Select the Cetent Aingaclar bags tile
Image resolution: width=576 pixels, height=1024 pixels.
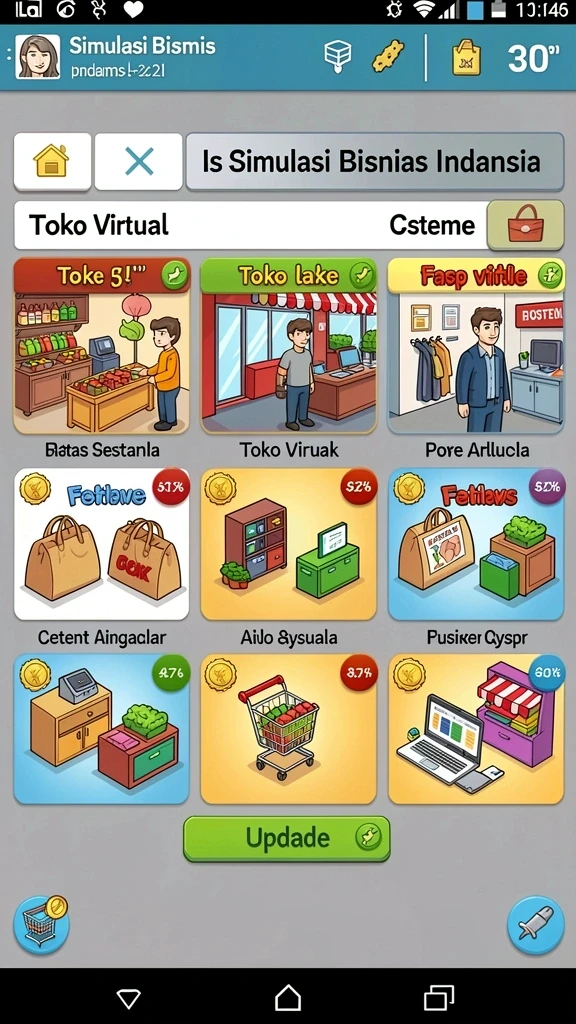click(x=102, y=544)
